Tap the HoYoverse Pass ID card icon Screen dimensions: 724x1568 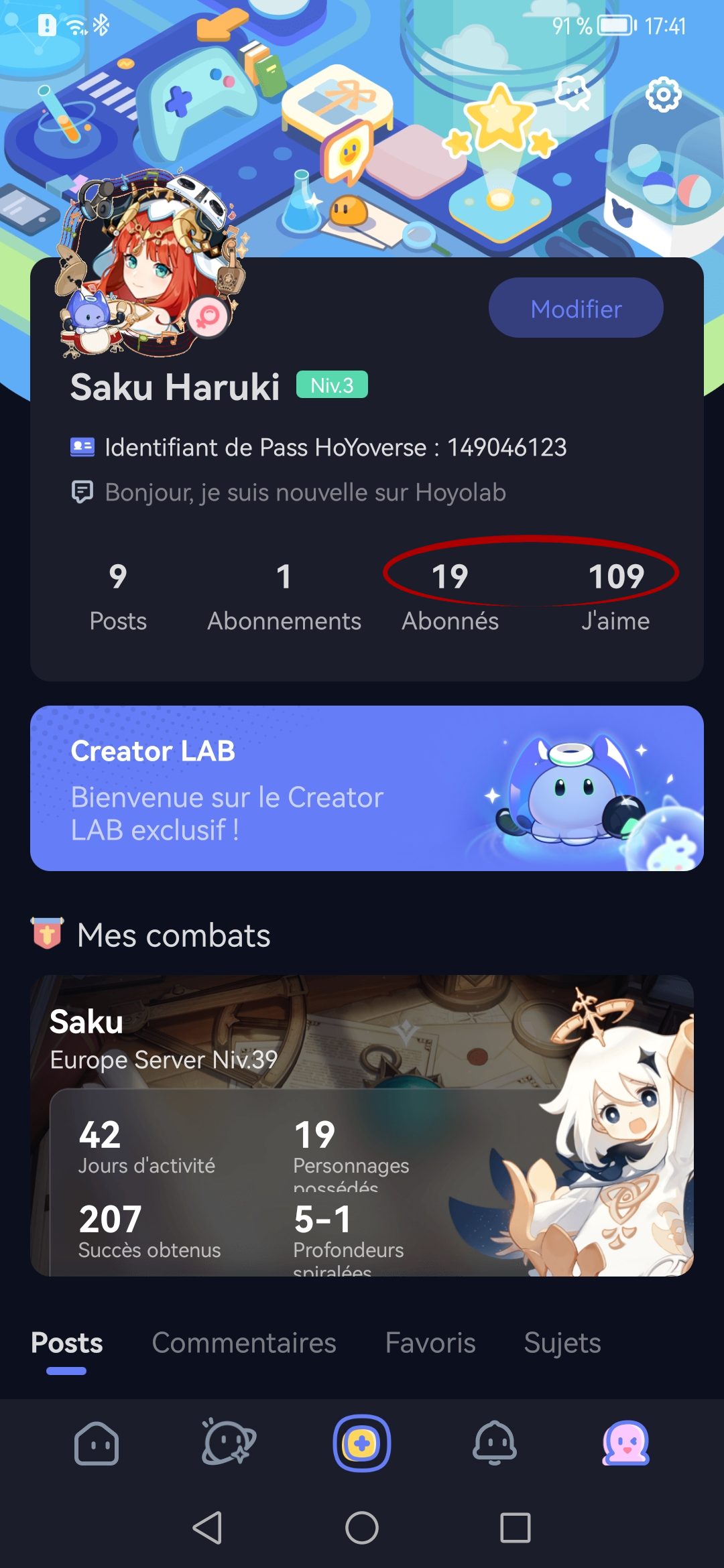(x=82, y=446)
